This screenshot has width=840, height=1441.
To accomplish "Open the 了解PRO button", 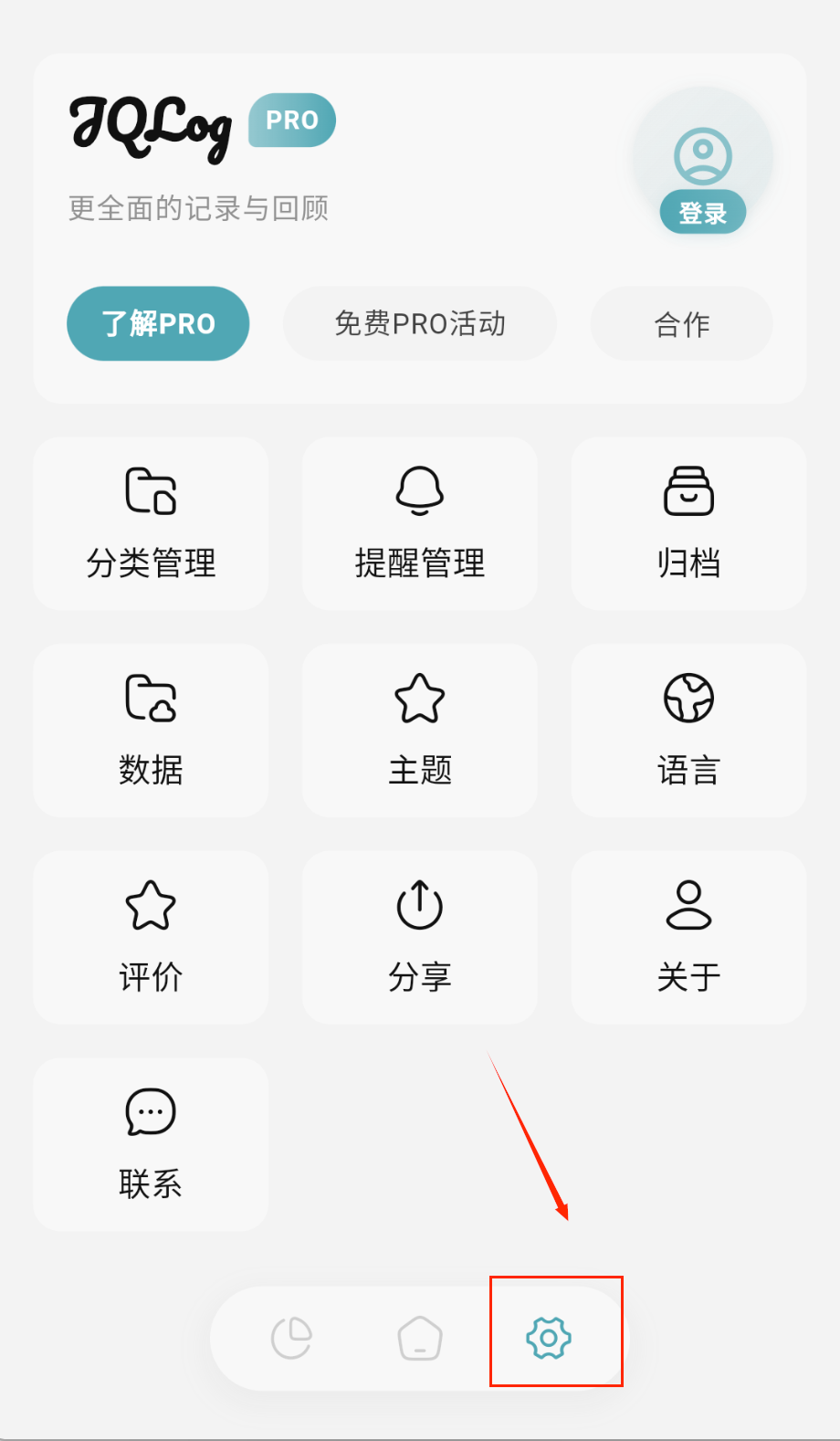I will (158, 323).
